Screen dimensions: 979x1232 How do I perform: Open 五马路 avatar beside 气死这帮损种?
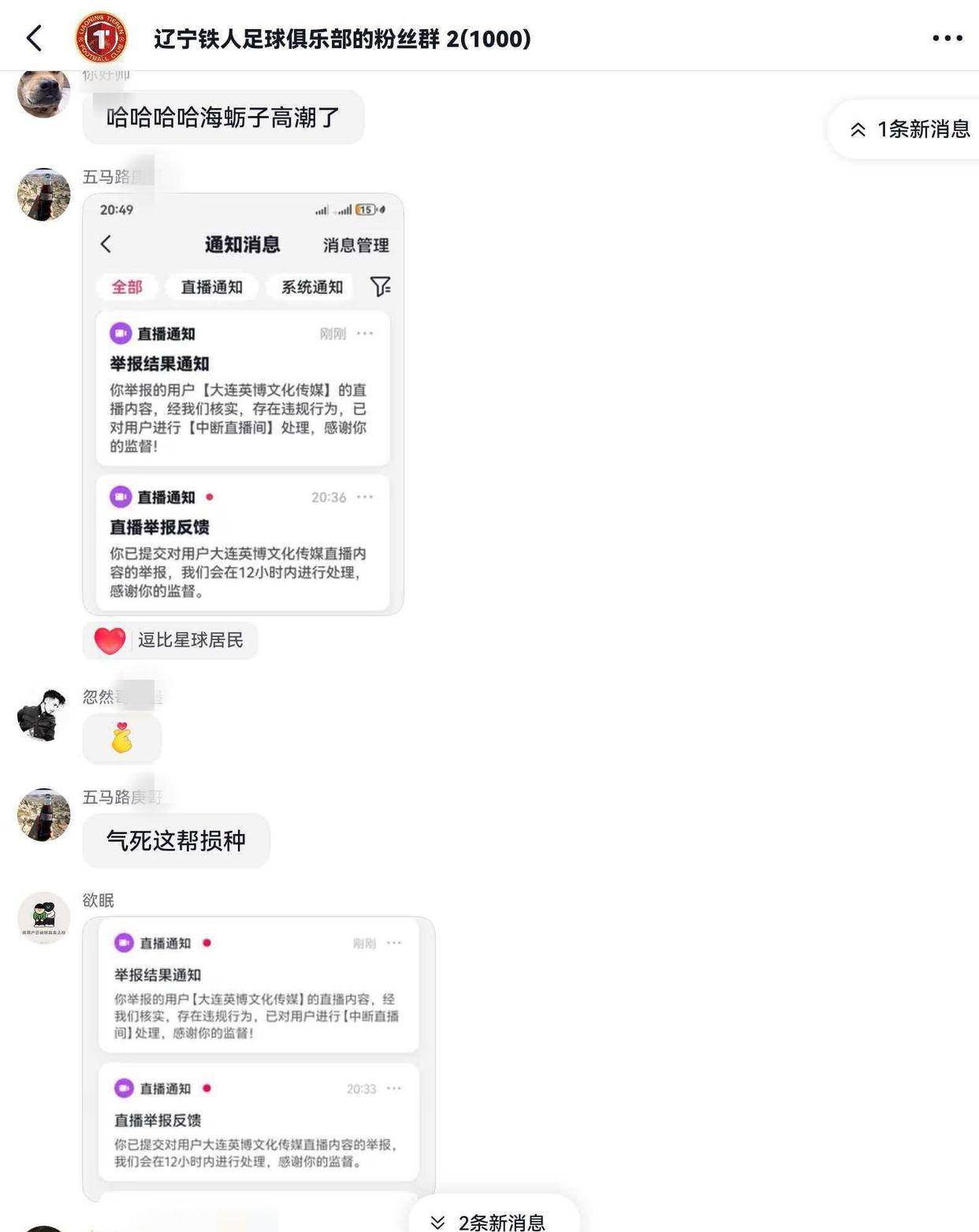(x=44, y=815)
